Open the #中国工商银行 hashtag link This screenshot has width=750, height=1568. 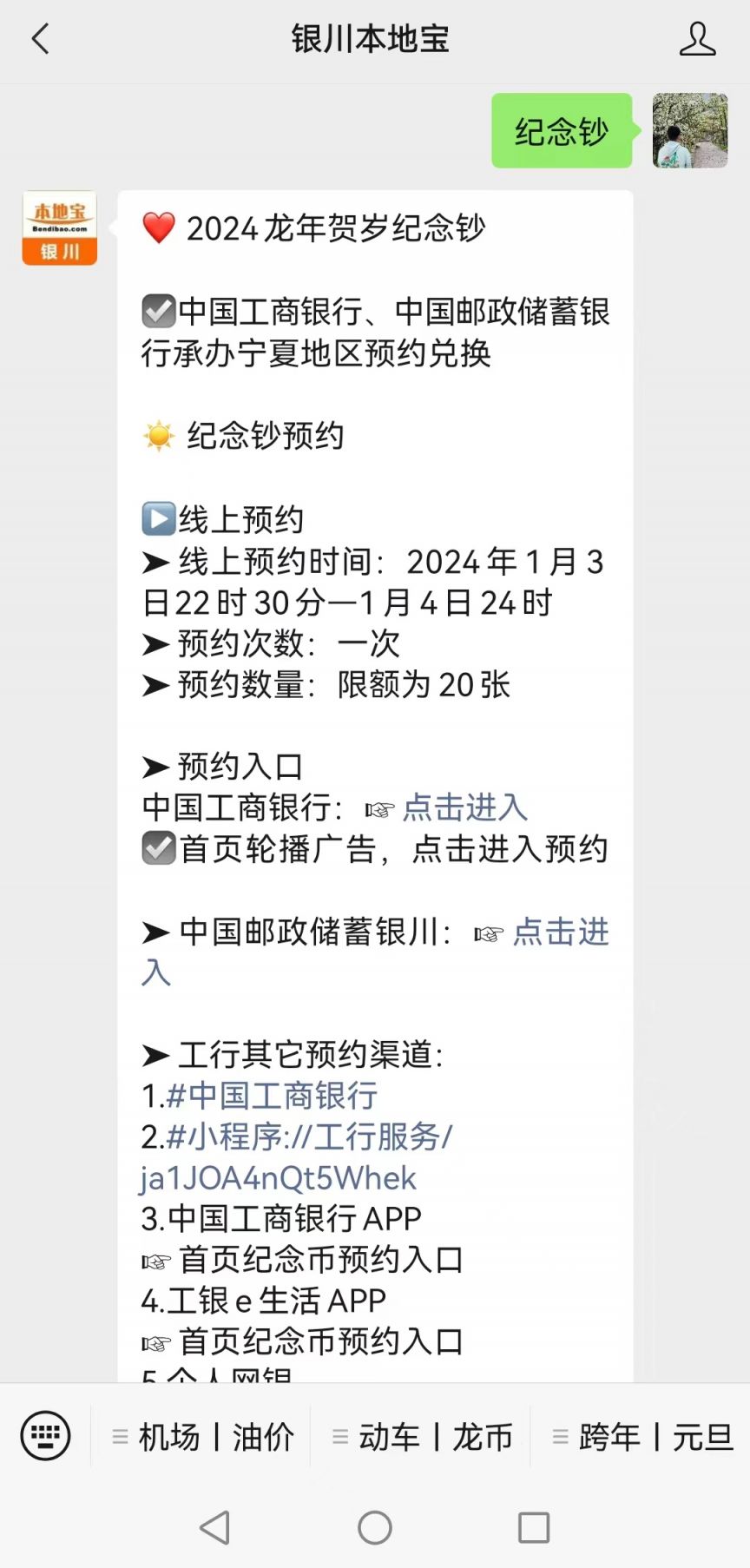[x=272, y=1096]
